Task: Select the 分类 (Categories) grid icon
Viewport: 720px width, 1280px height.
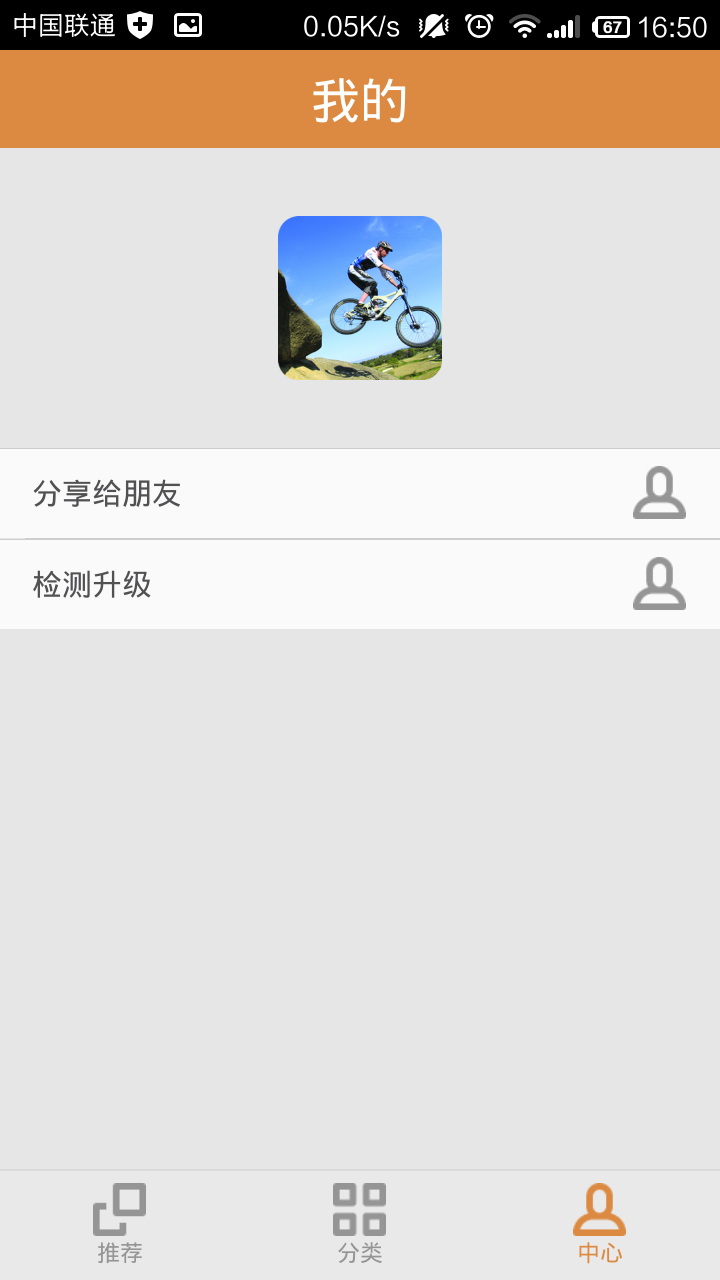Action: click(x=359, y=1207)
